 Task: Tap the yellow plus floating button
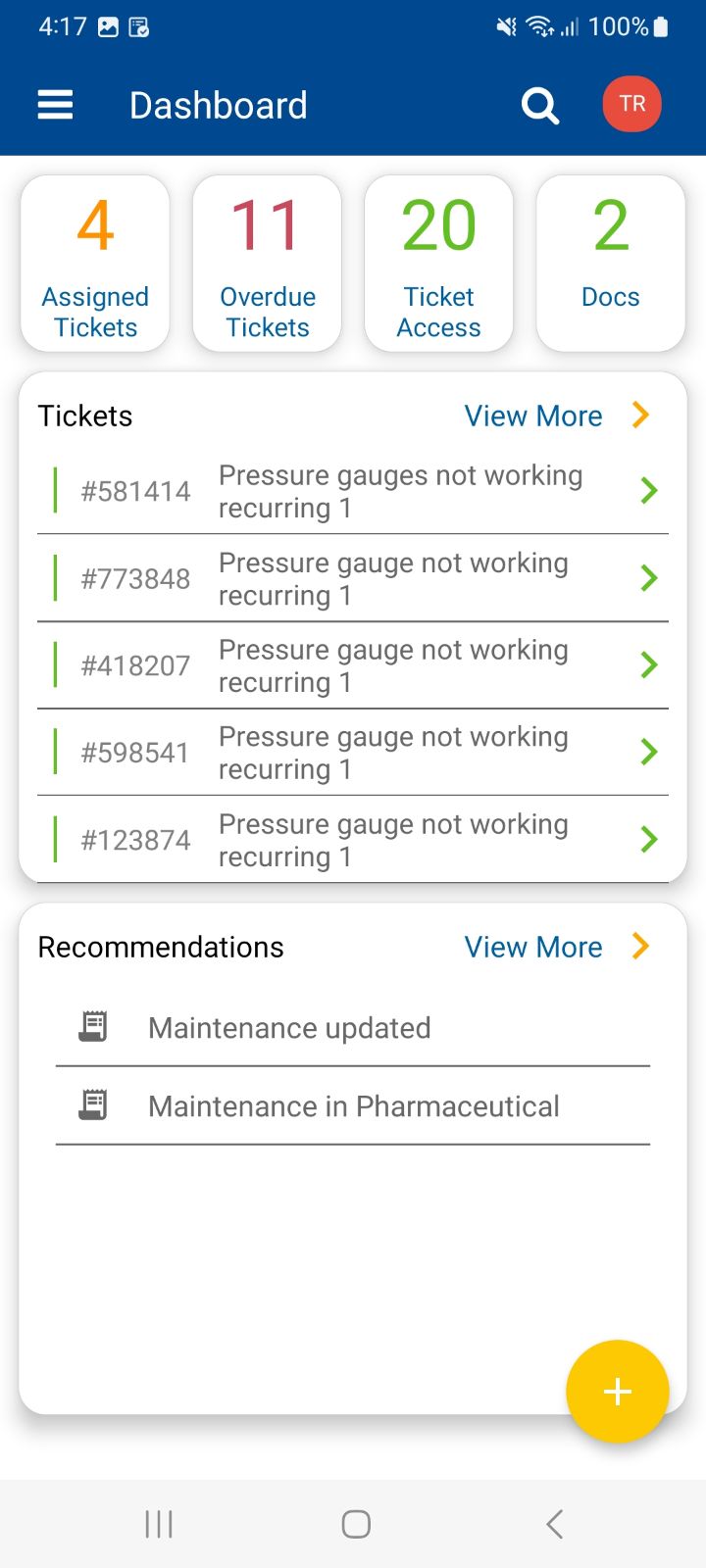[618, 1392]
